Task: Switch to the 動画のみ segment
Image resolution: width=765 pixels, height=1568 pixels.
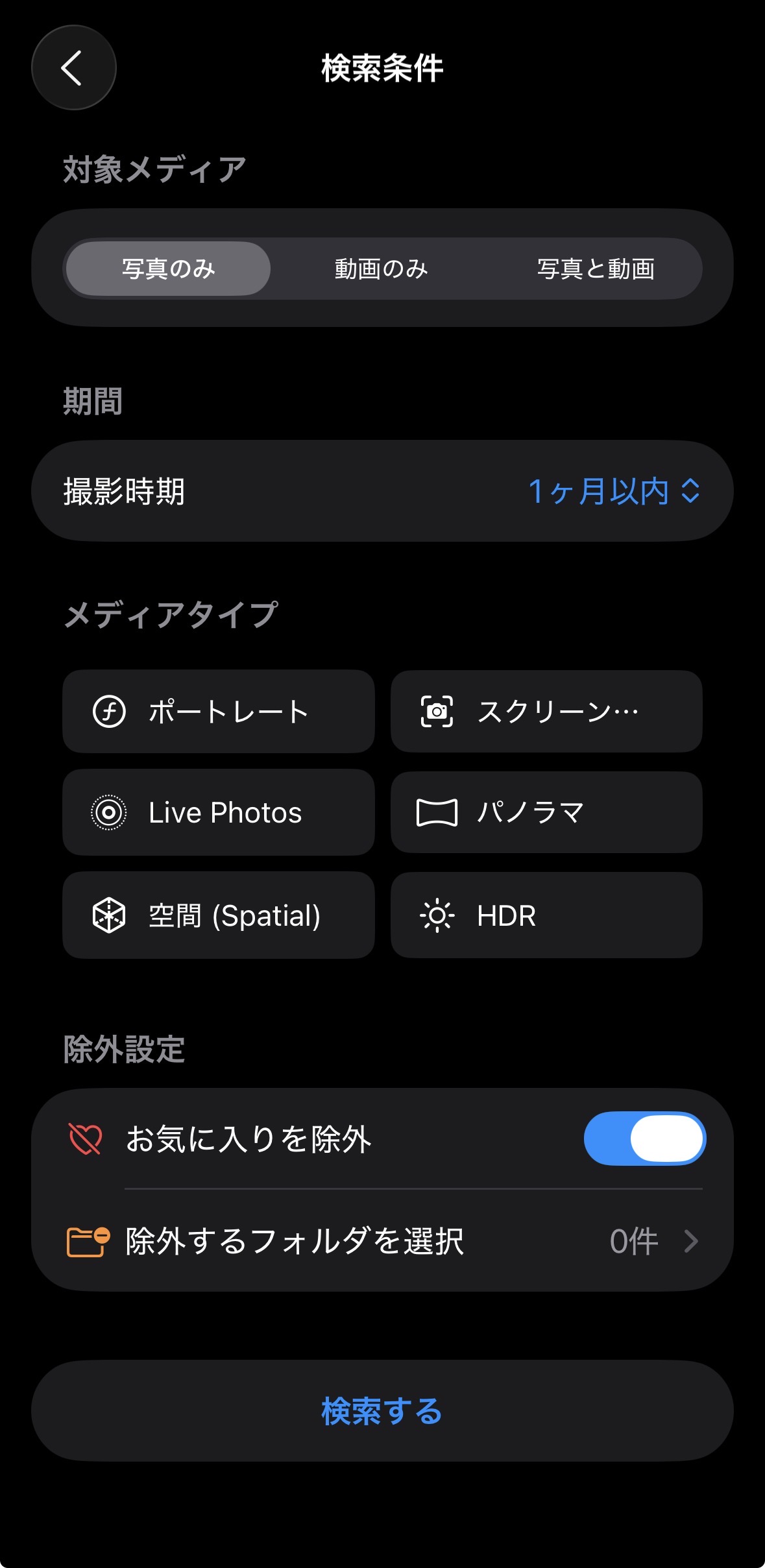Action: coord(382,268)
